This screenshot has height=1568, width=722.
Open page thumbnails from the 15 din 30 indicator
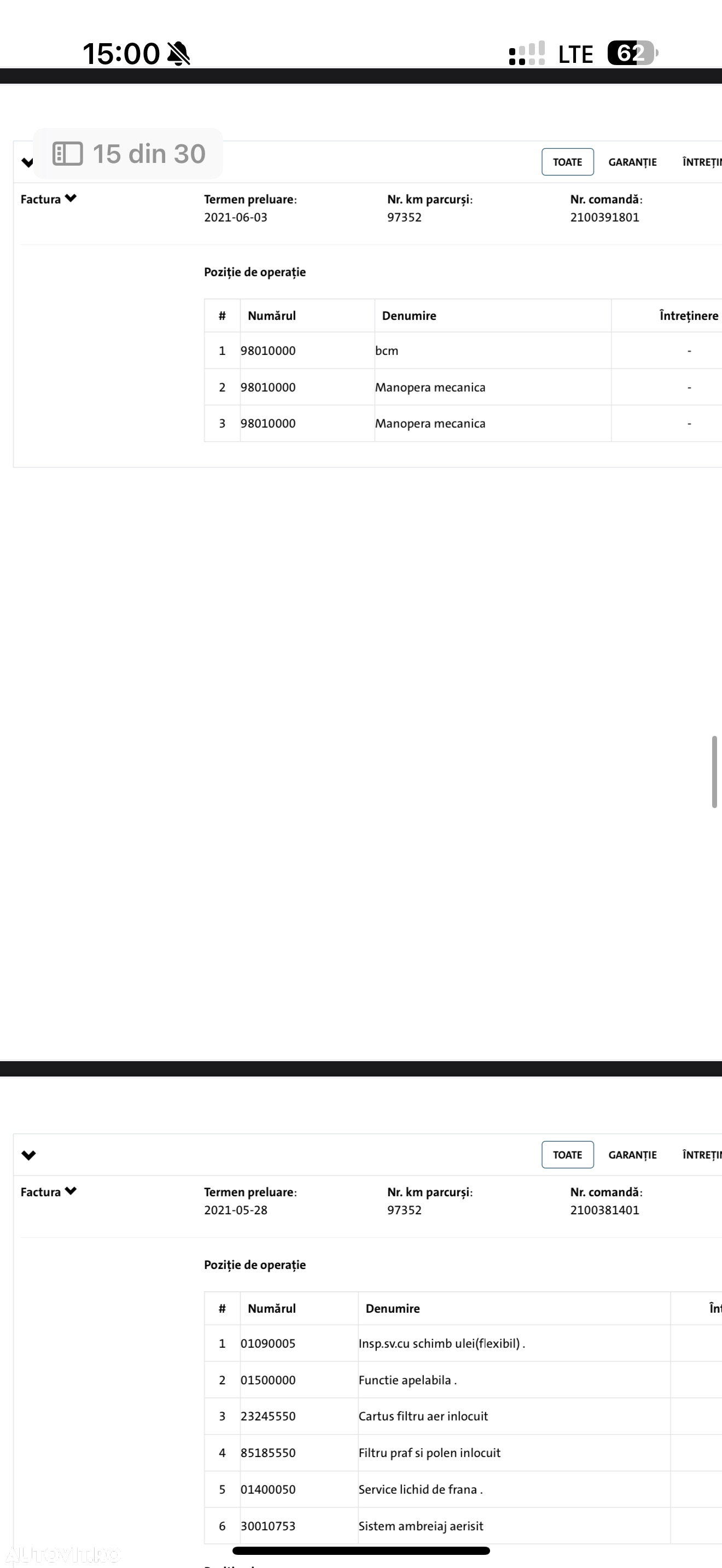(68, 154)
